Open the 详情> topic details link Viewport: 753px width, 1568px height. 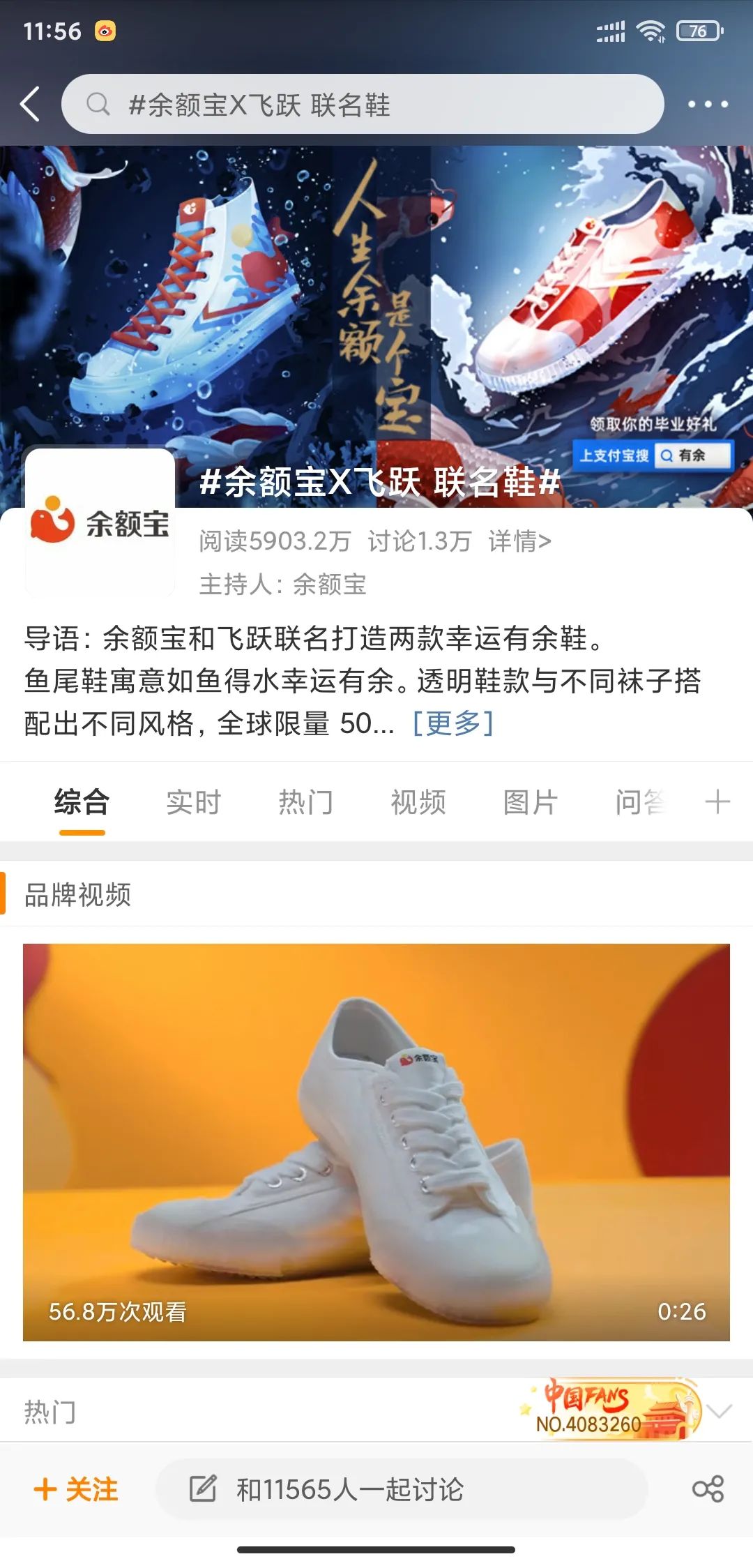519,541
